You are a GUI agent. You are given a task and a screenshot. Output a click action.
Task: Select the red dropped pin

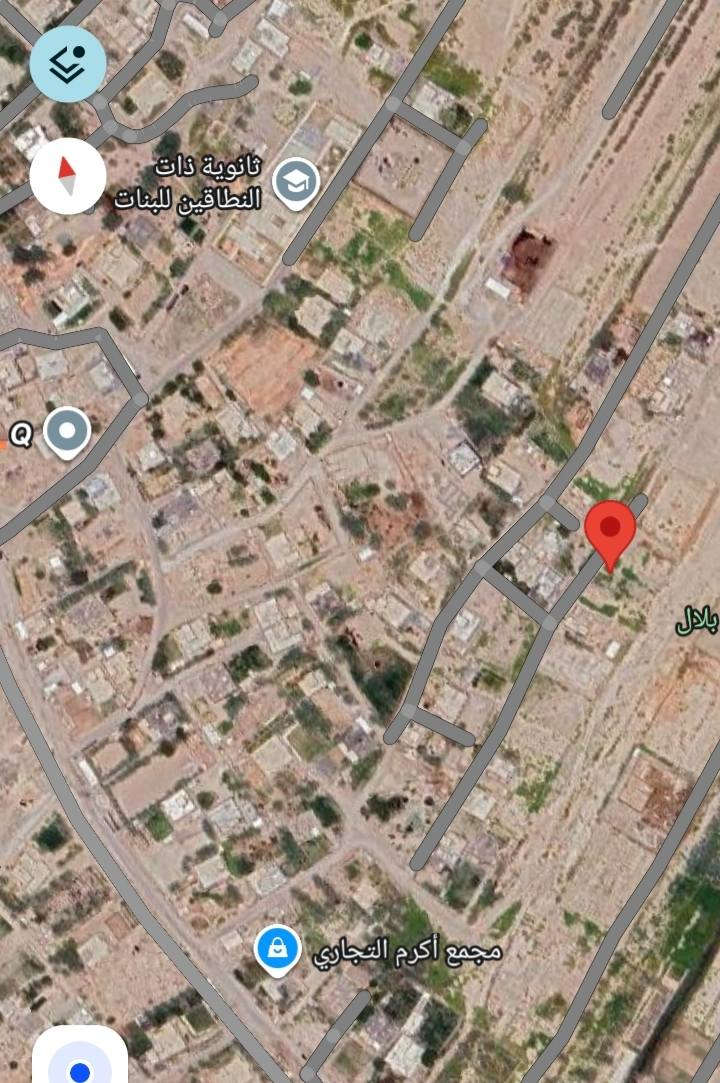pos(609,530)
